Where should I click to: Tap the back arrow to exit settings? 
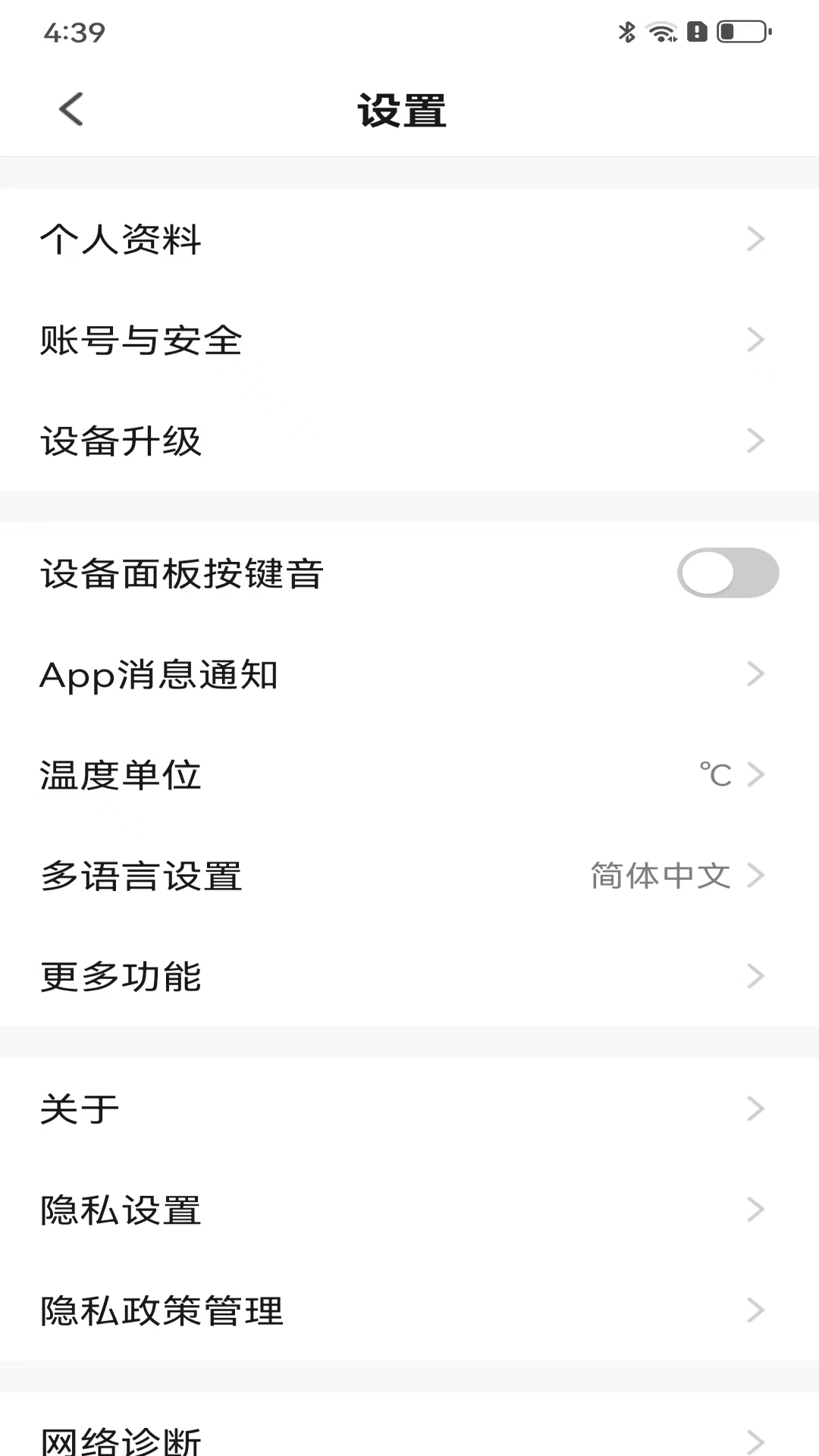[x=69, y=109]
